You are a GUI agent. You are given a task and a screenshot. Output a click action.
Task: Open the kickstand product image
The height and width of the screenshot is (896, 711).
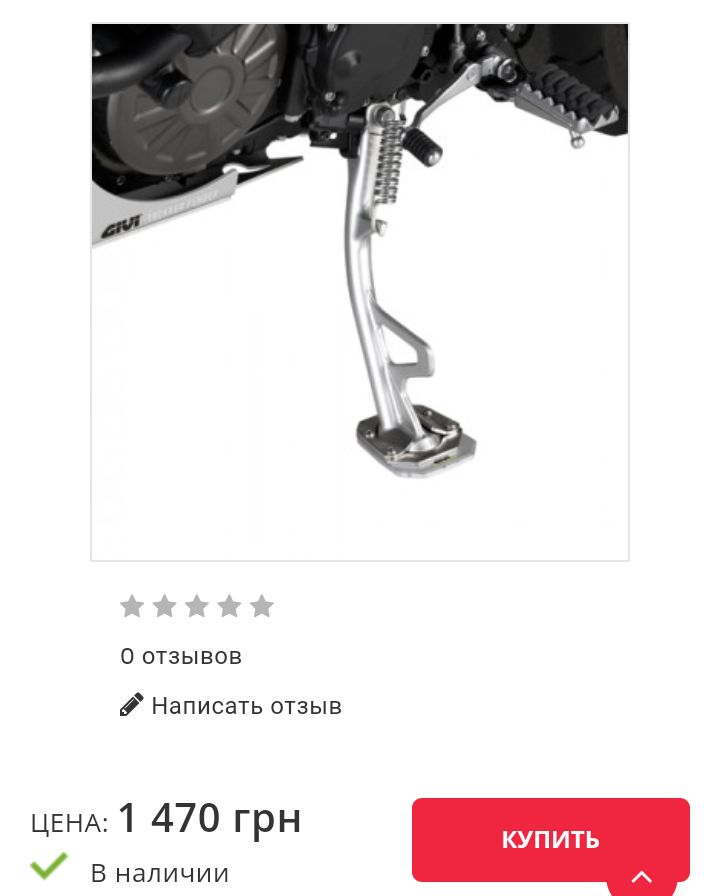tap(360, 292)
